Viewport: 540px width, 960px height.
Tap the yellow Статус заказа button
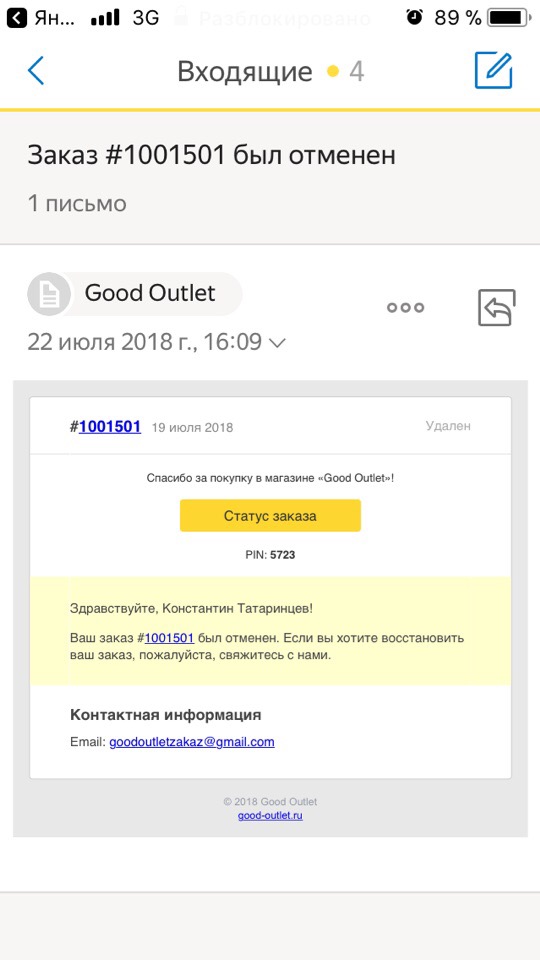pyautogui.click(x=270, y=516)
